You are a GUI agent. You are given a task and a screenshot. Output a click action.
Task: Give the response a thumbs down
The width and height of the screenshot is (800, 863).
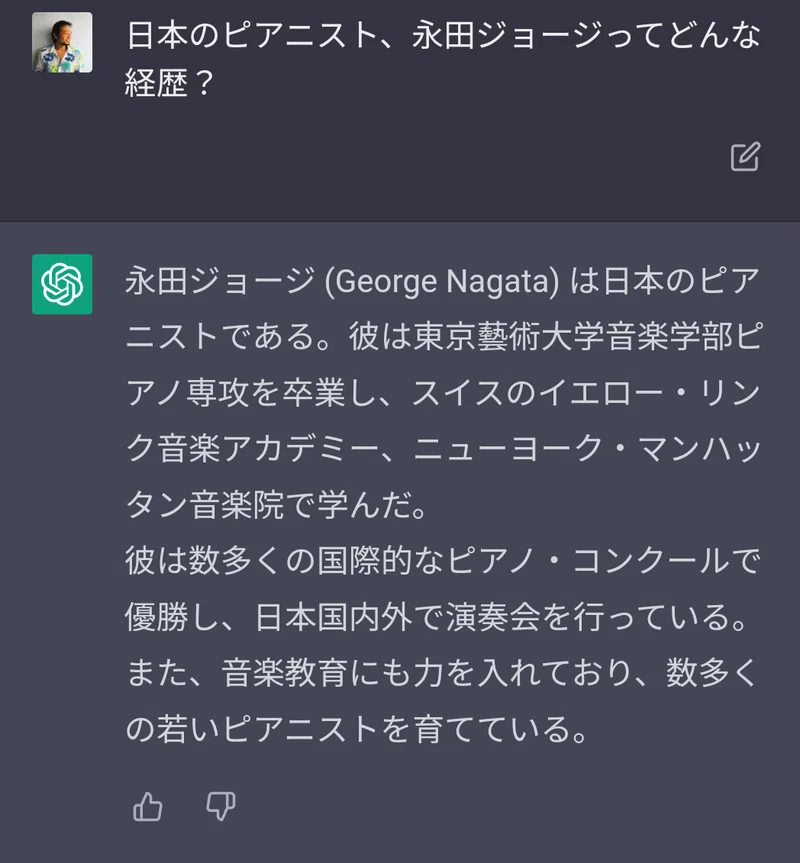[x=221, y=807]
